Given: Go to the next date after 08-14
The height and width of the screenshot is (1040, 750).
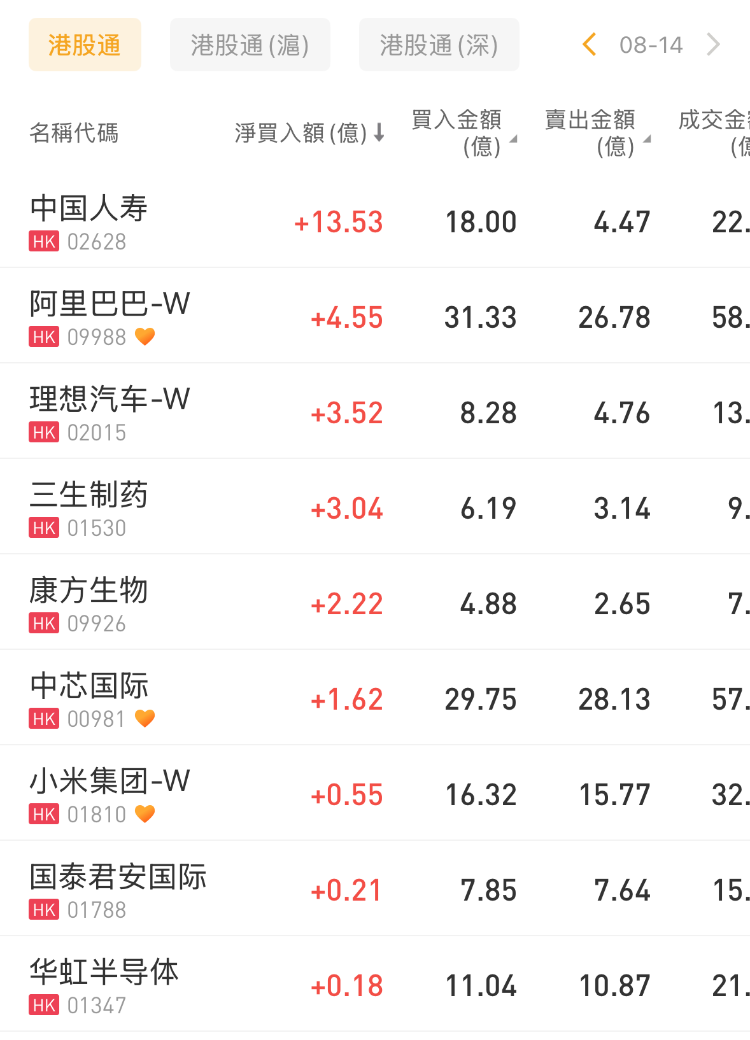Looking at the screenshot, I should pos(713,44).
